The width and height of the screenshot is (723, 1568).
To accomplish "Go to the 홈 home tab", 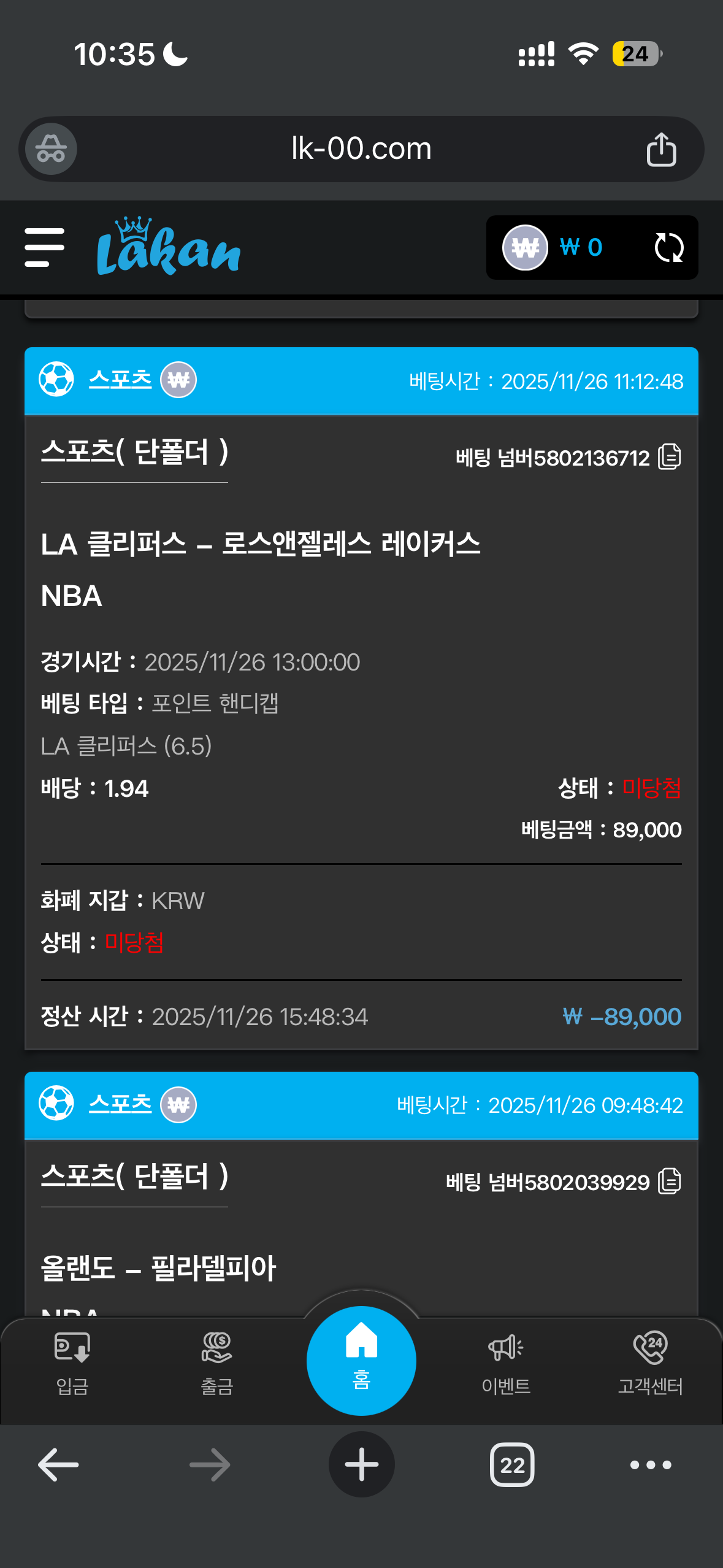I will [x=361, y=1360].
